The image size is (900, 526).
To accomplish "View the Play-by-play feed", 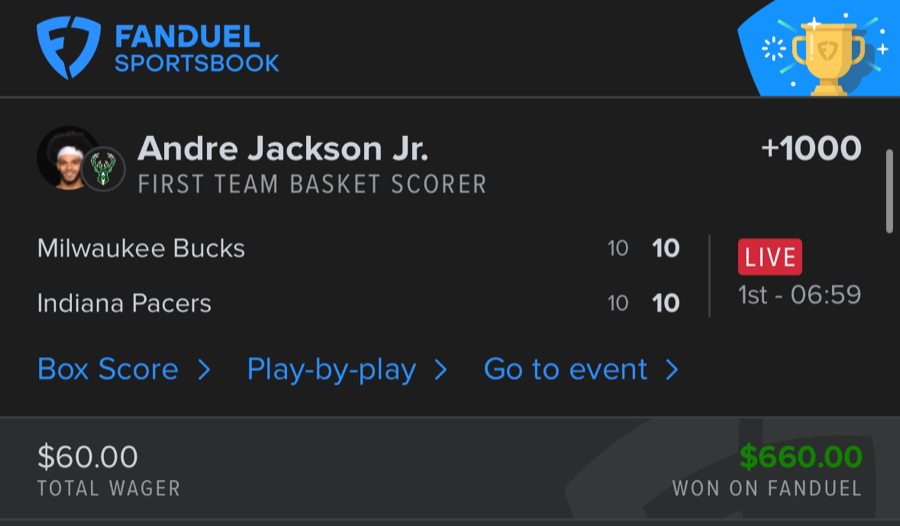I will pyautogui.click(x=346, y=370).
